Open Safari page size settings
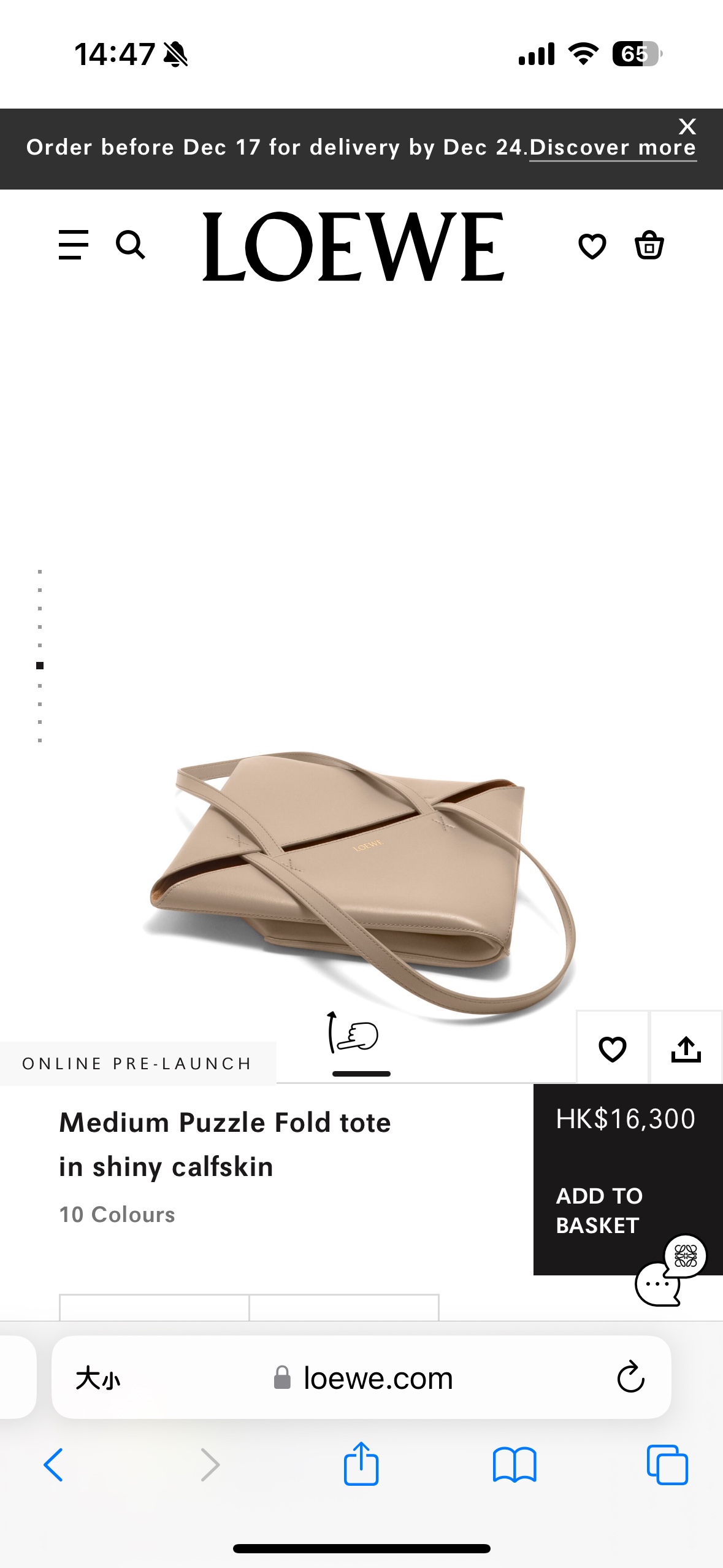The width and height of the screenshot is (723, 1568). (98, 1379)
